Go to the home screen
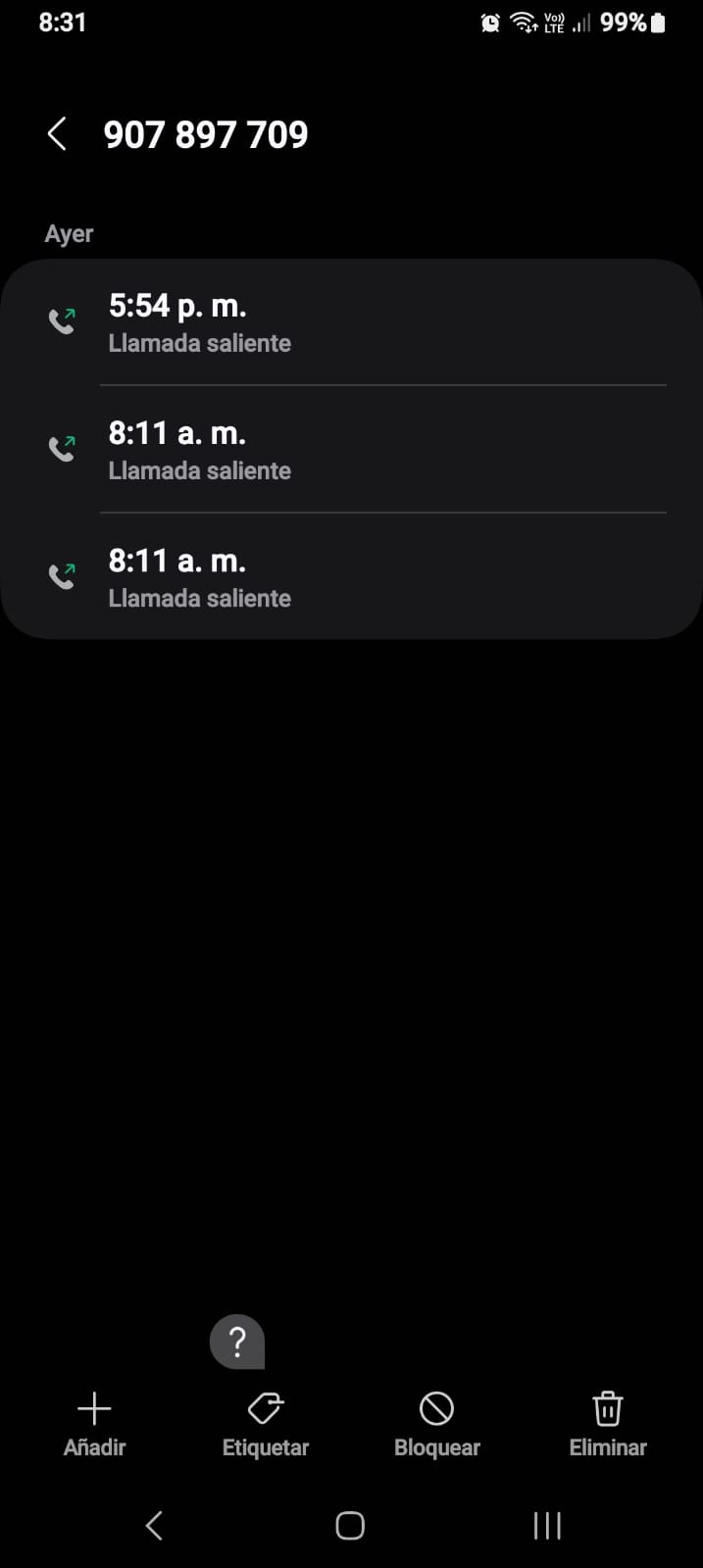The image size is (703, 1568). tap(350, 1525)
